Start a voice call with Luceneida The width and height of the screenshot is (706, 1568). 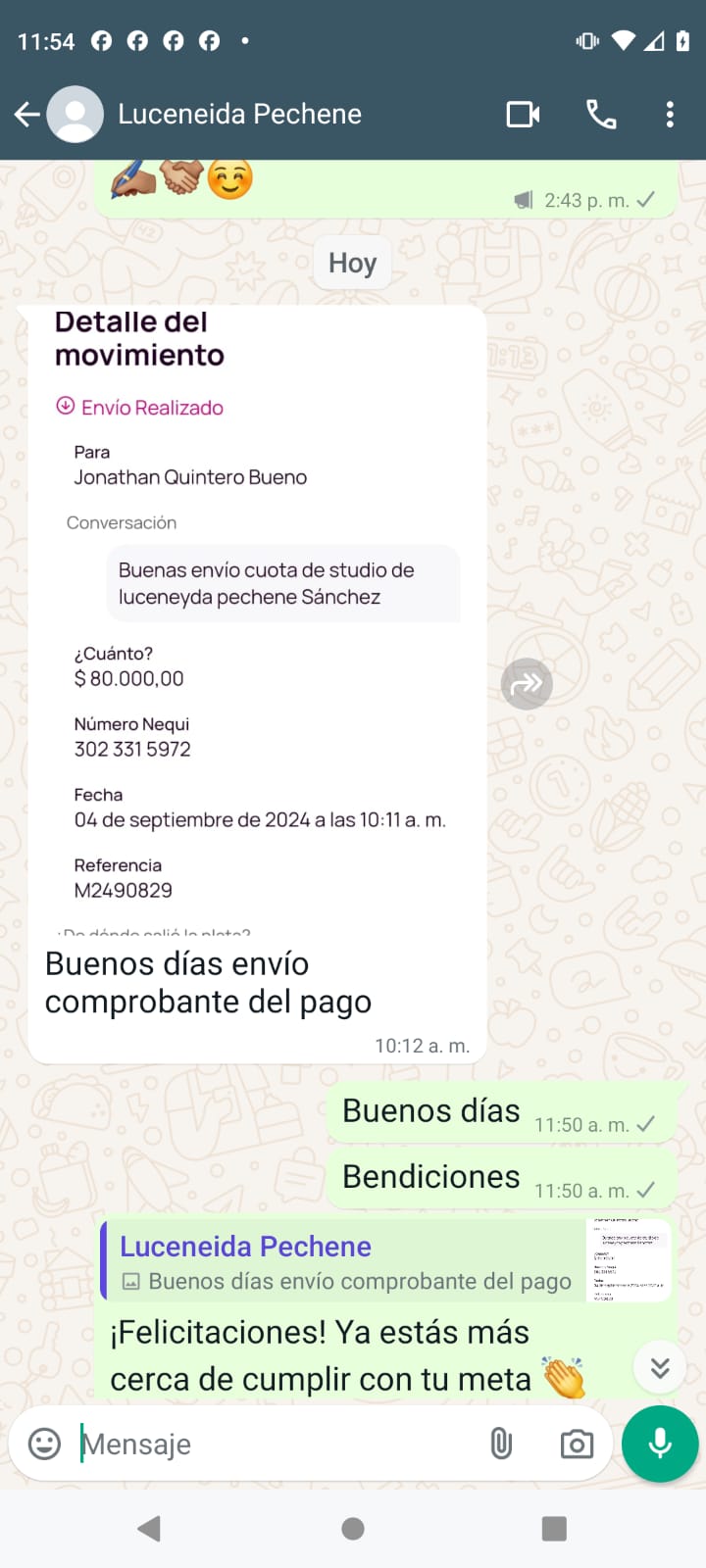click(601, 115)
